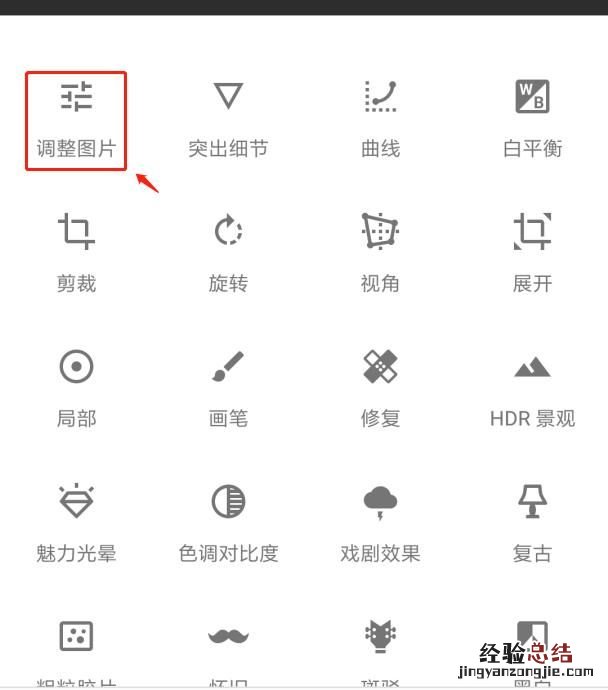Open the 修复 healing tool
Image resolution: width=608 pixels, height=690 pixels.
pyautogui.click(x=380, y=386)
